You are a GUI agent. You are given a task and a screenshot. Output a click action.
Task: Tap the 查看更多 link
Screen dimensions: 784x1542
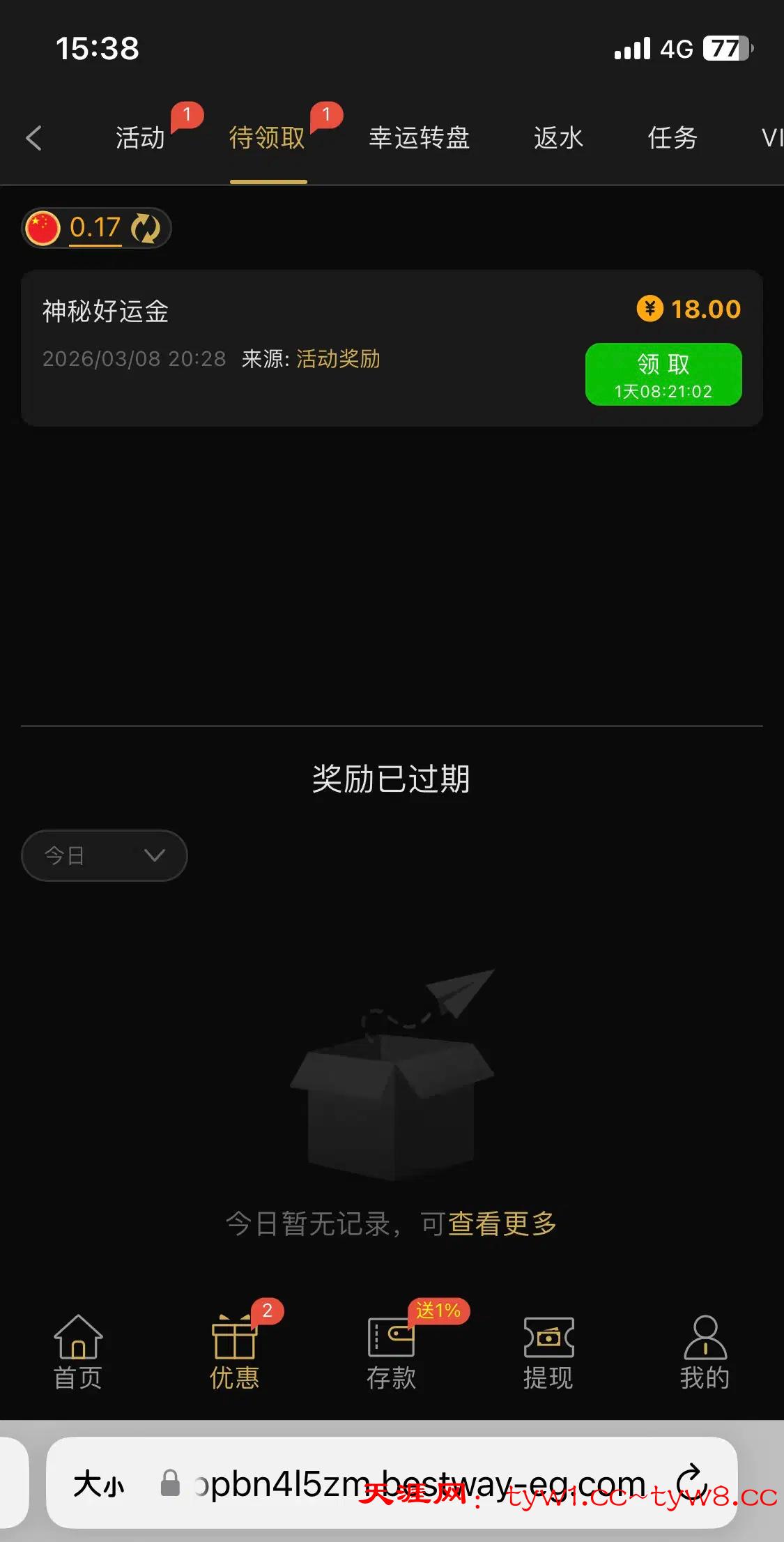click(502, 1223)
